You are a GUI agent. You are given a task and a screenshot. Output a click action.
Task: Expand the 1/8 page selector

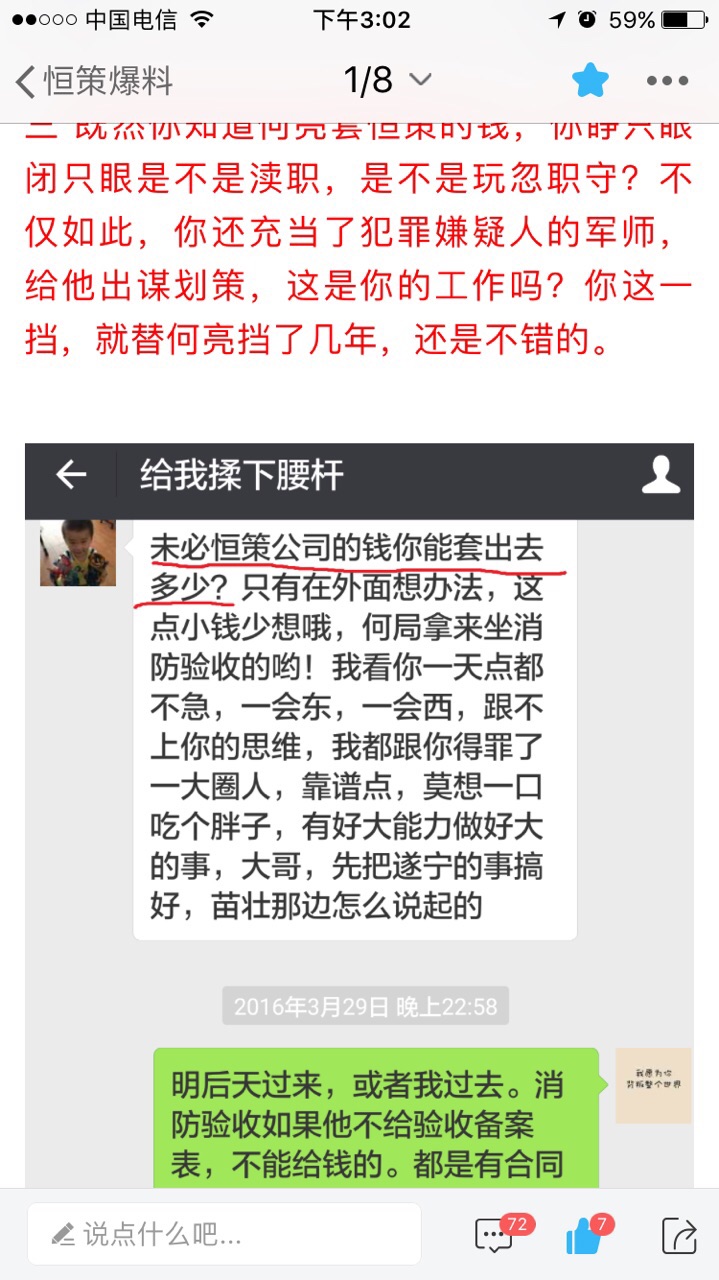point(387,80)
